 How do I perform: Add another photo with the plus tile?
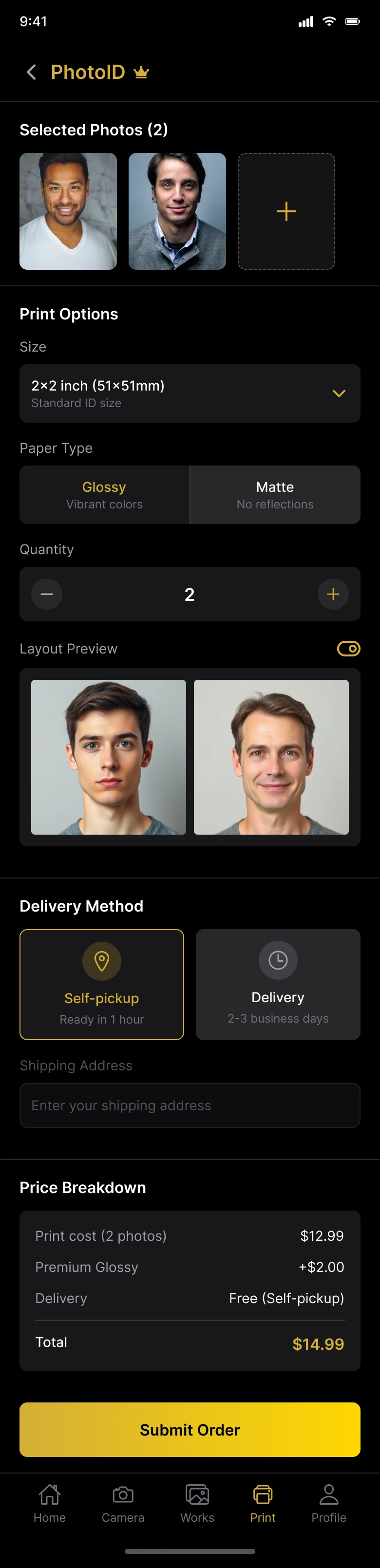coord(286,211)
